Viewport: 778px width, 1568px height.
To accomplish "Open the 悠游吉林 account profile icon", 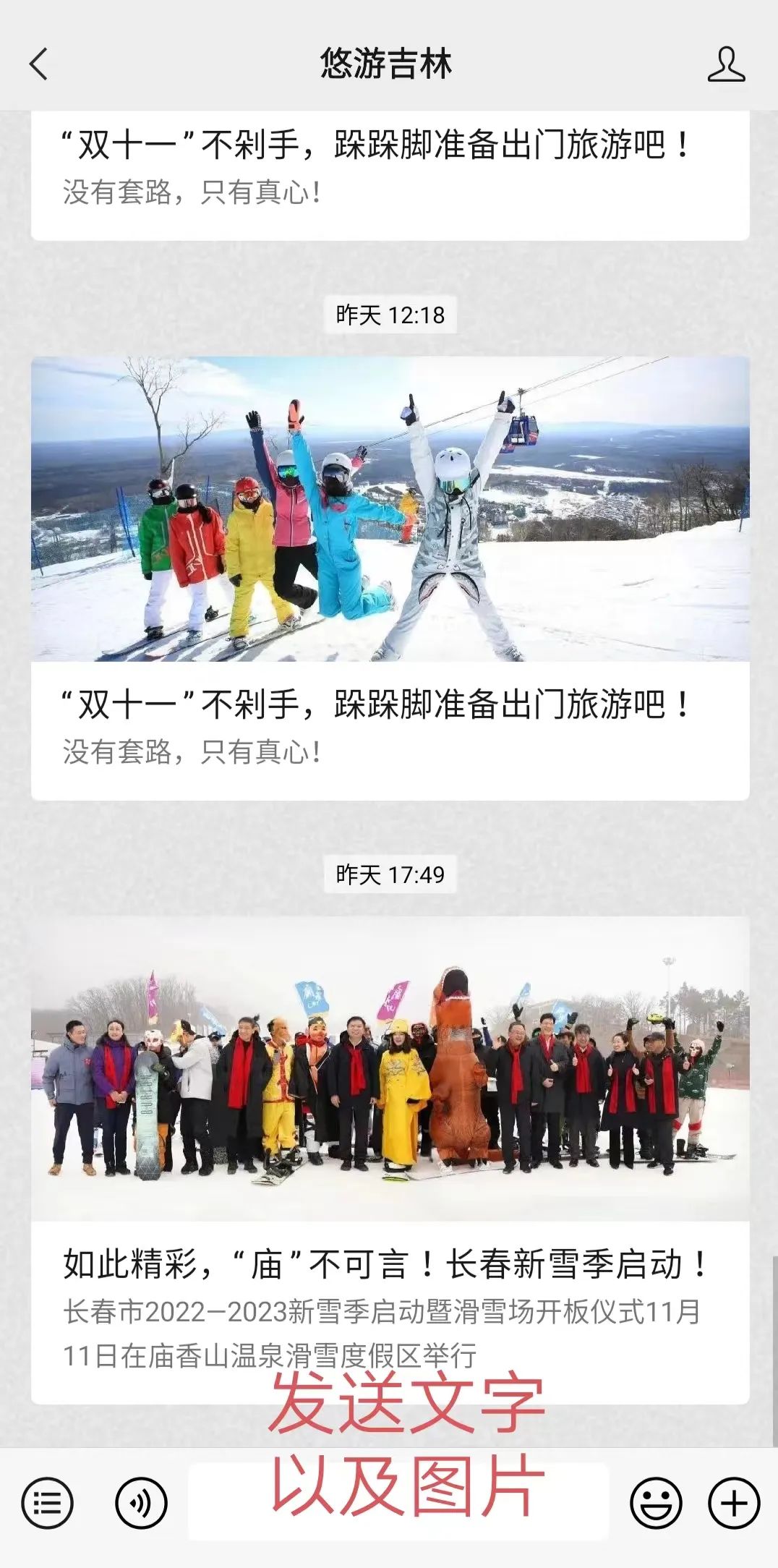I will point(726,64).
